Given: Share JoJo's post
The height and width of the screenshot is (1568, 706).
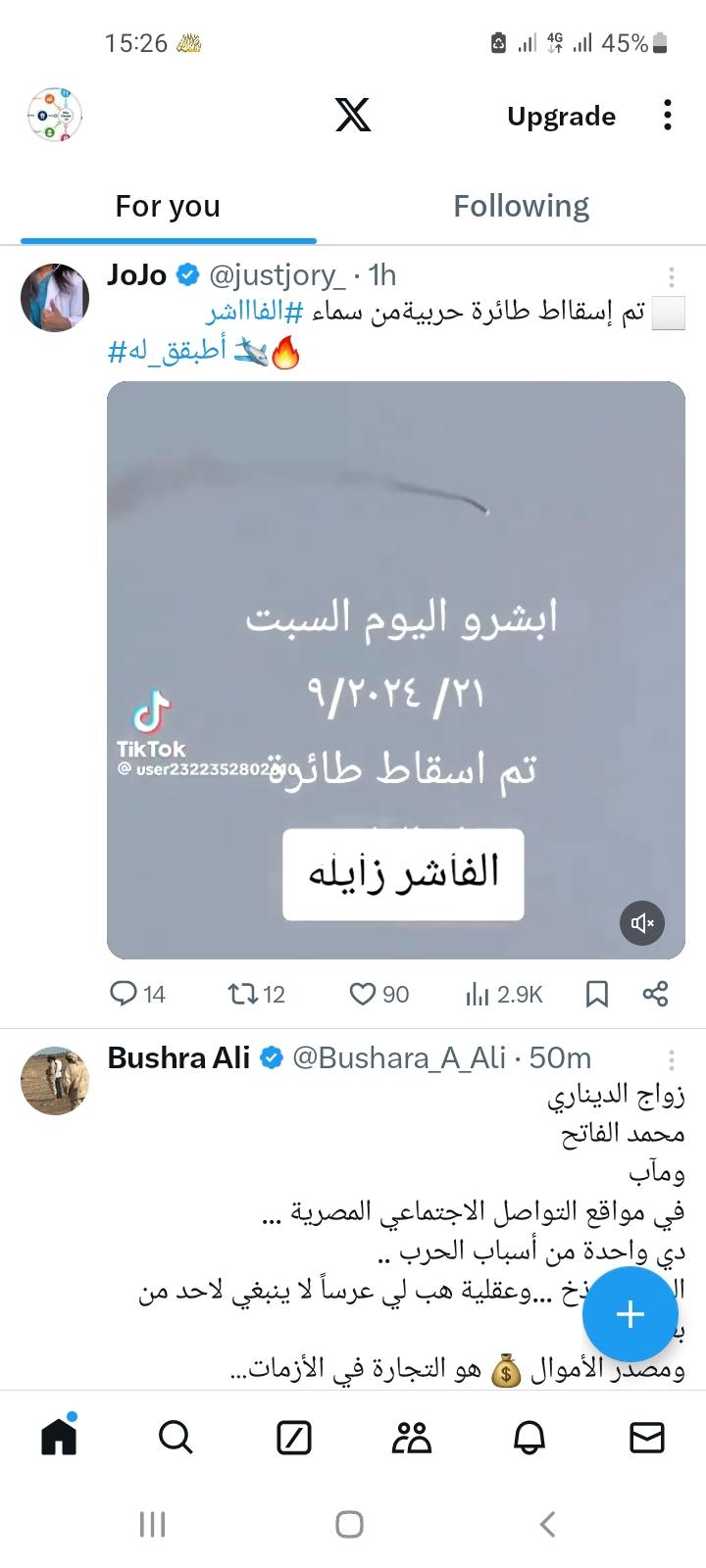Looking at the screenshot, I should (655, 995).
